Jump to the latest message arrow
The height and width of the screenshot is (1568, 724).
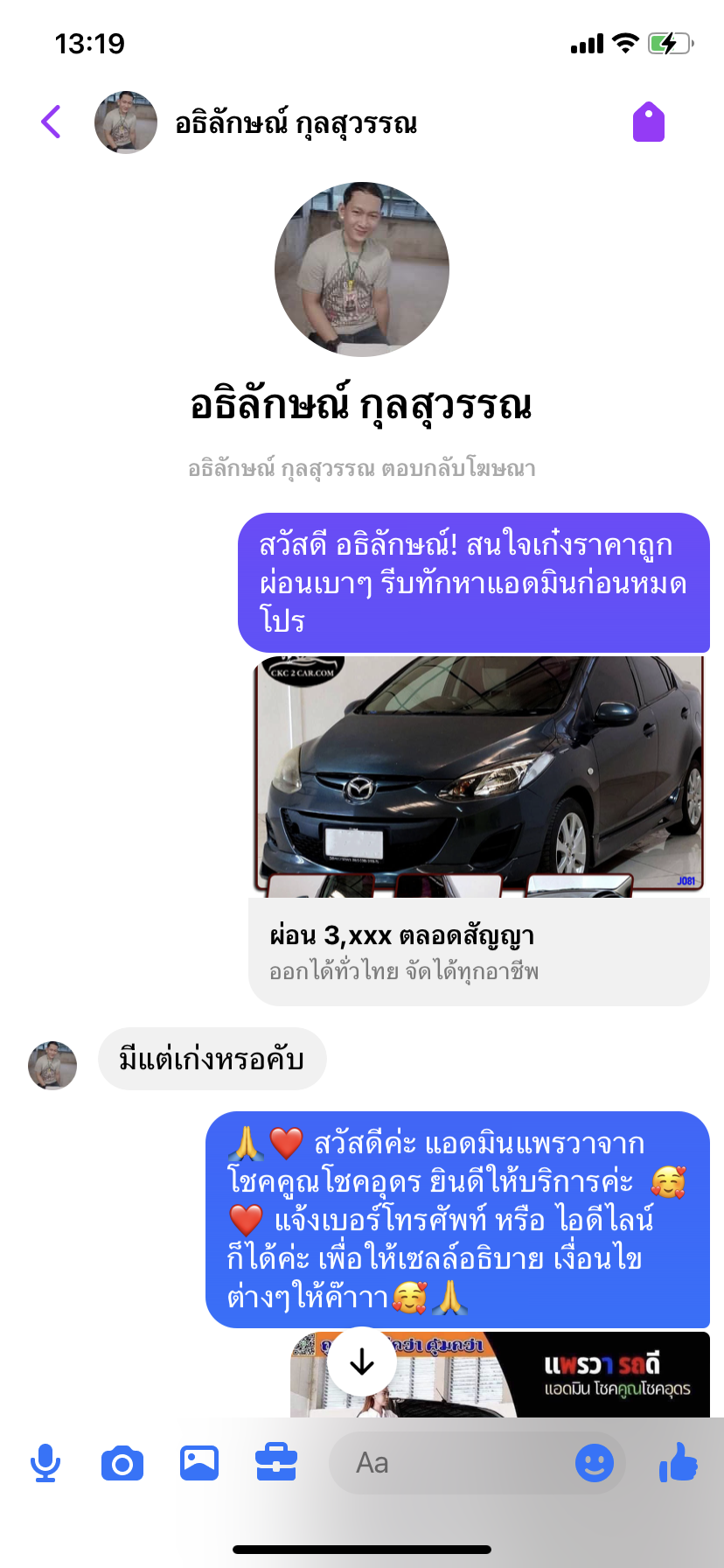coord(362,1361)
